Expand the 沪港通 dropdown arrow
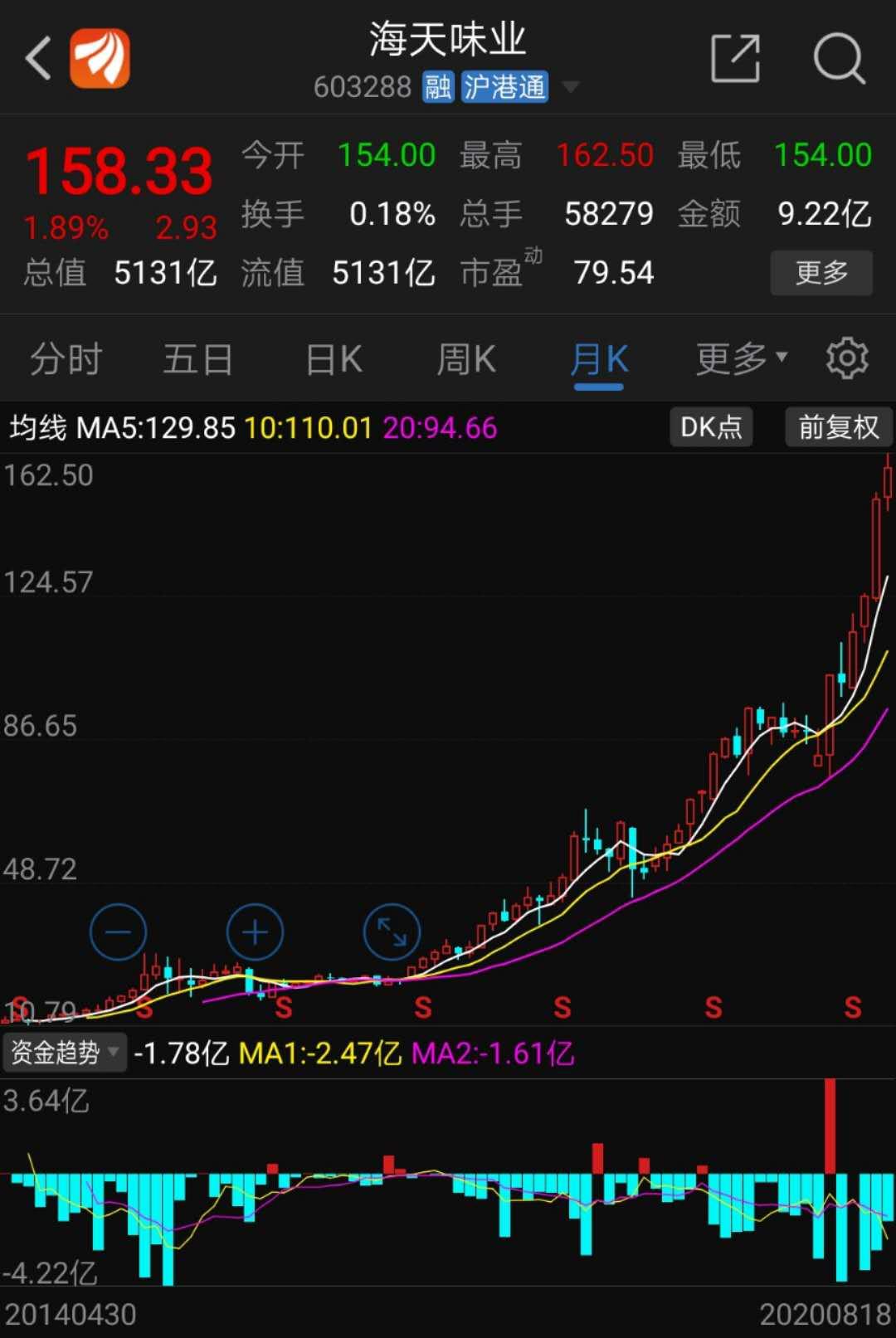The height and width of the screenshot is (1338, 896). click(x=570, y=86)
